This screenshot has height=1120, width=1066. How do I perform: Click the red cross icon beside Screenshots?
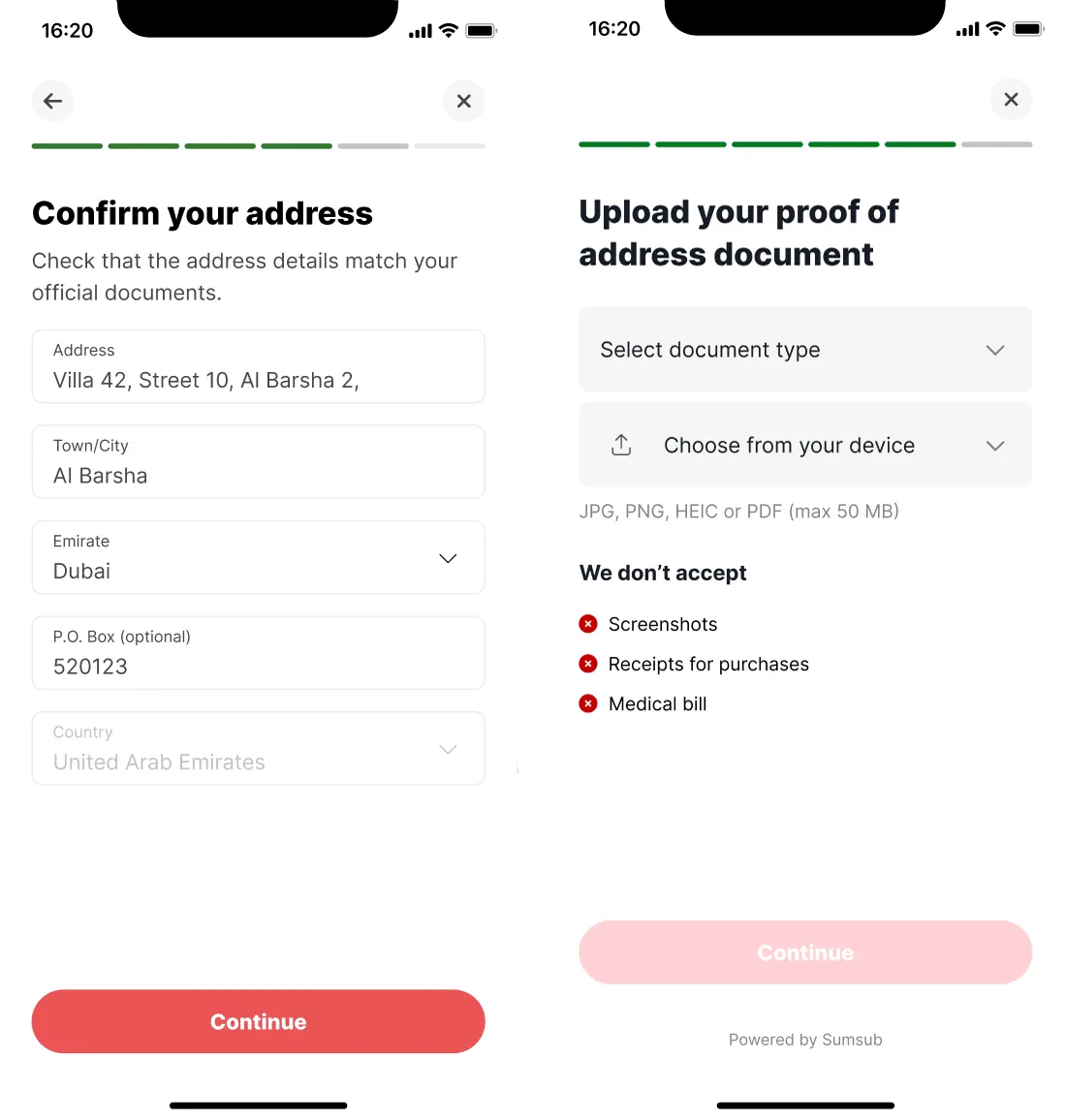[x=588, y=624]
